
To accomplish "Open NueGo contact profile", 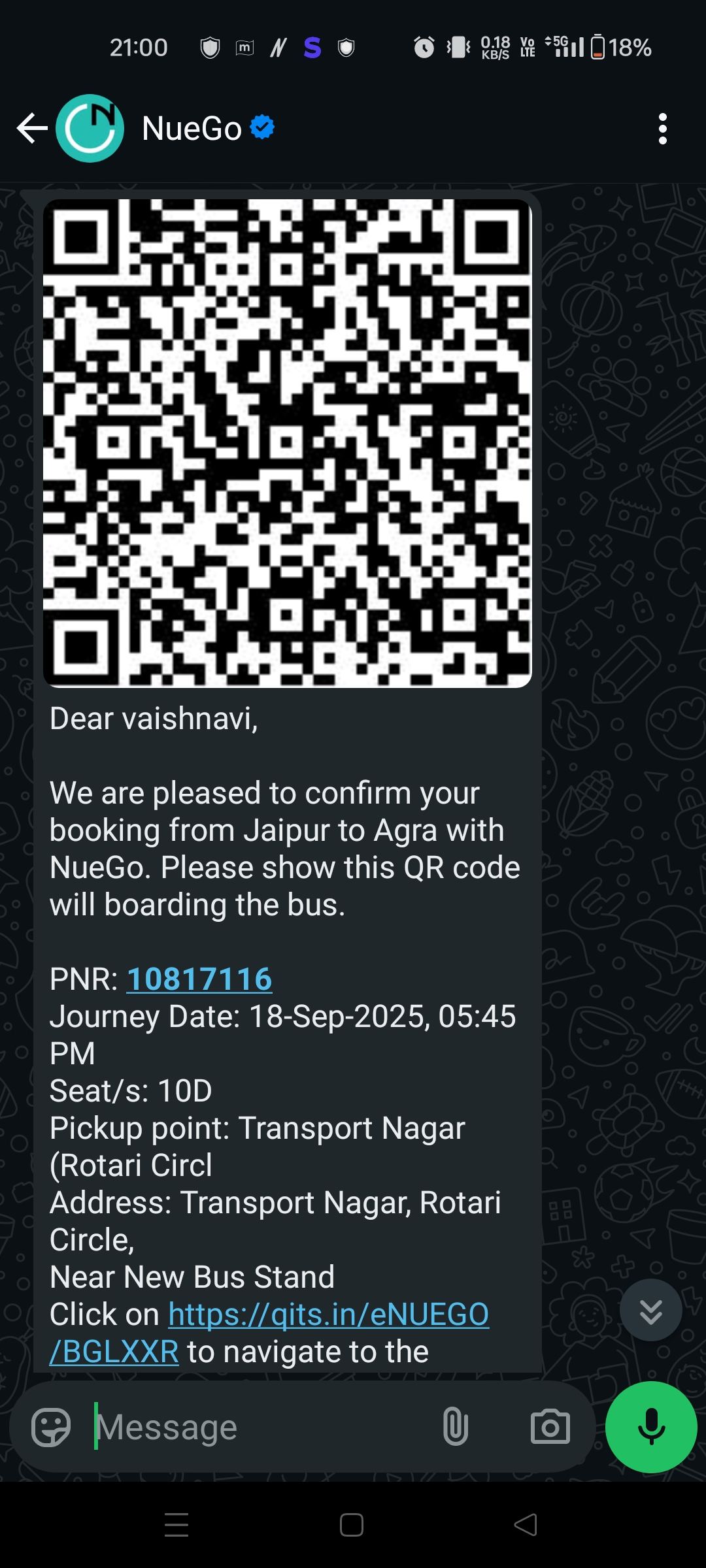I will point(192,129).
